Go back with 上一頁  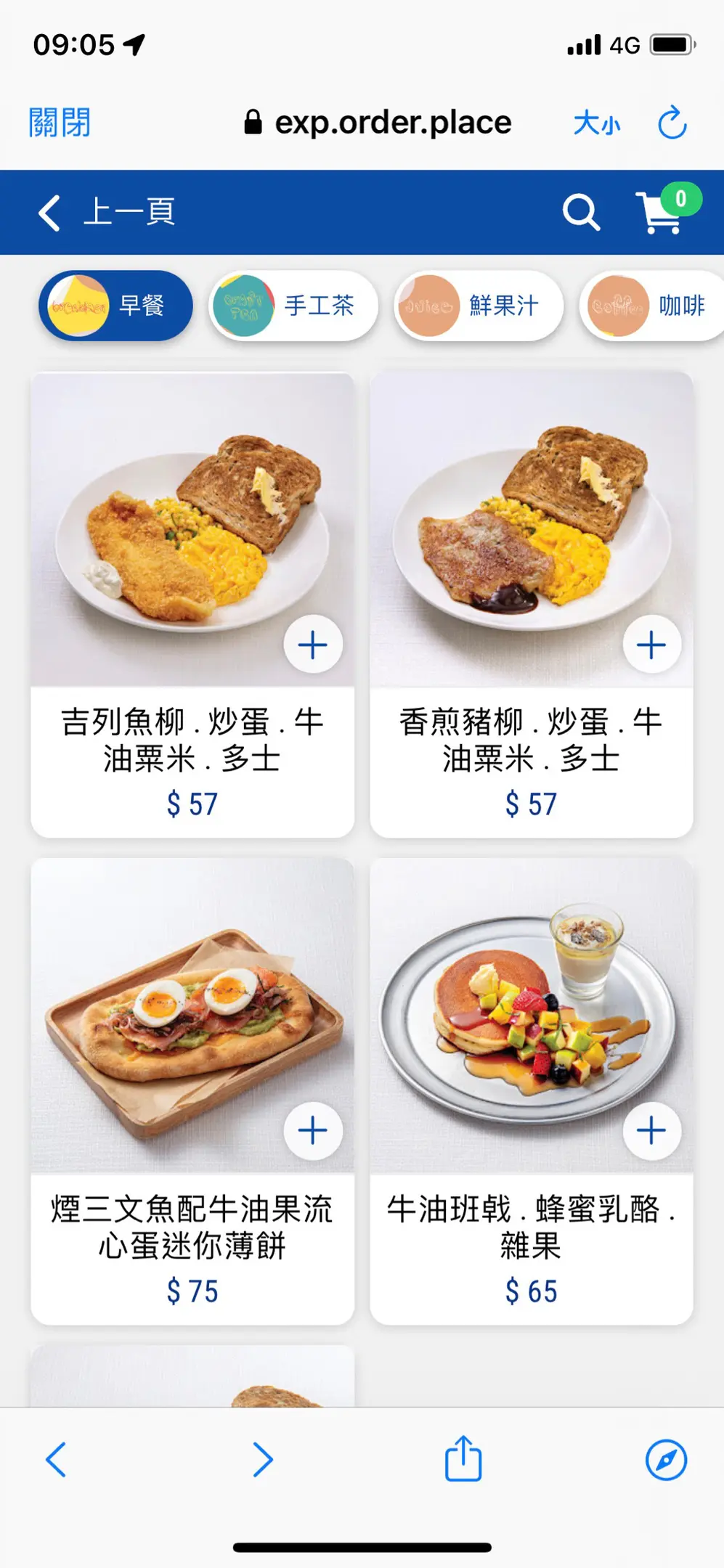(x=107, y=213)
